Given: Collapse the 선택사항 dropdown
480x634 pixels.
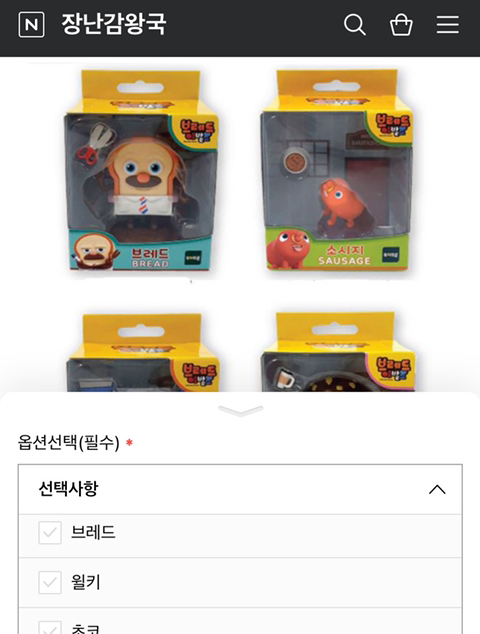Looking at the screenshot, I should click(240, 489).
